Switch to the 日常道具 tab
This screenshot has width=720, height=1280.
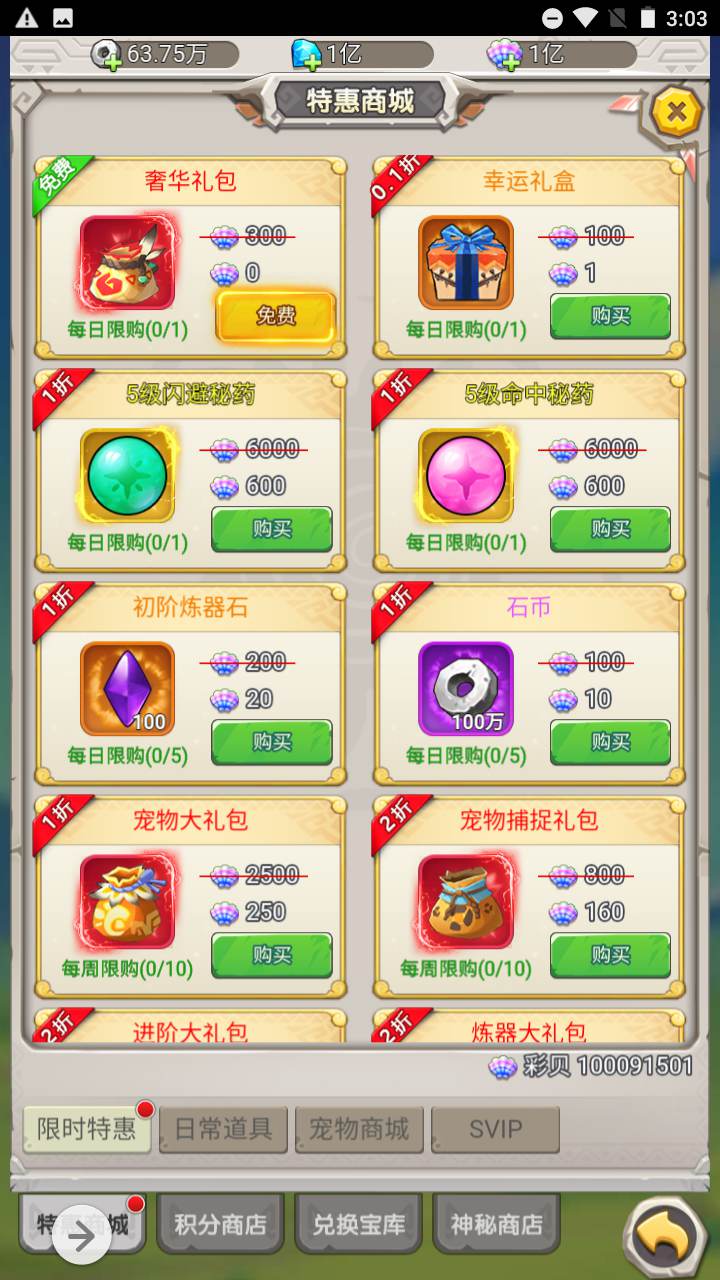click(x=223, y=1130)
